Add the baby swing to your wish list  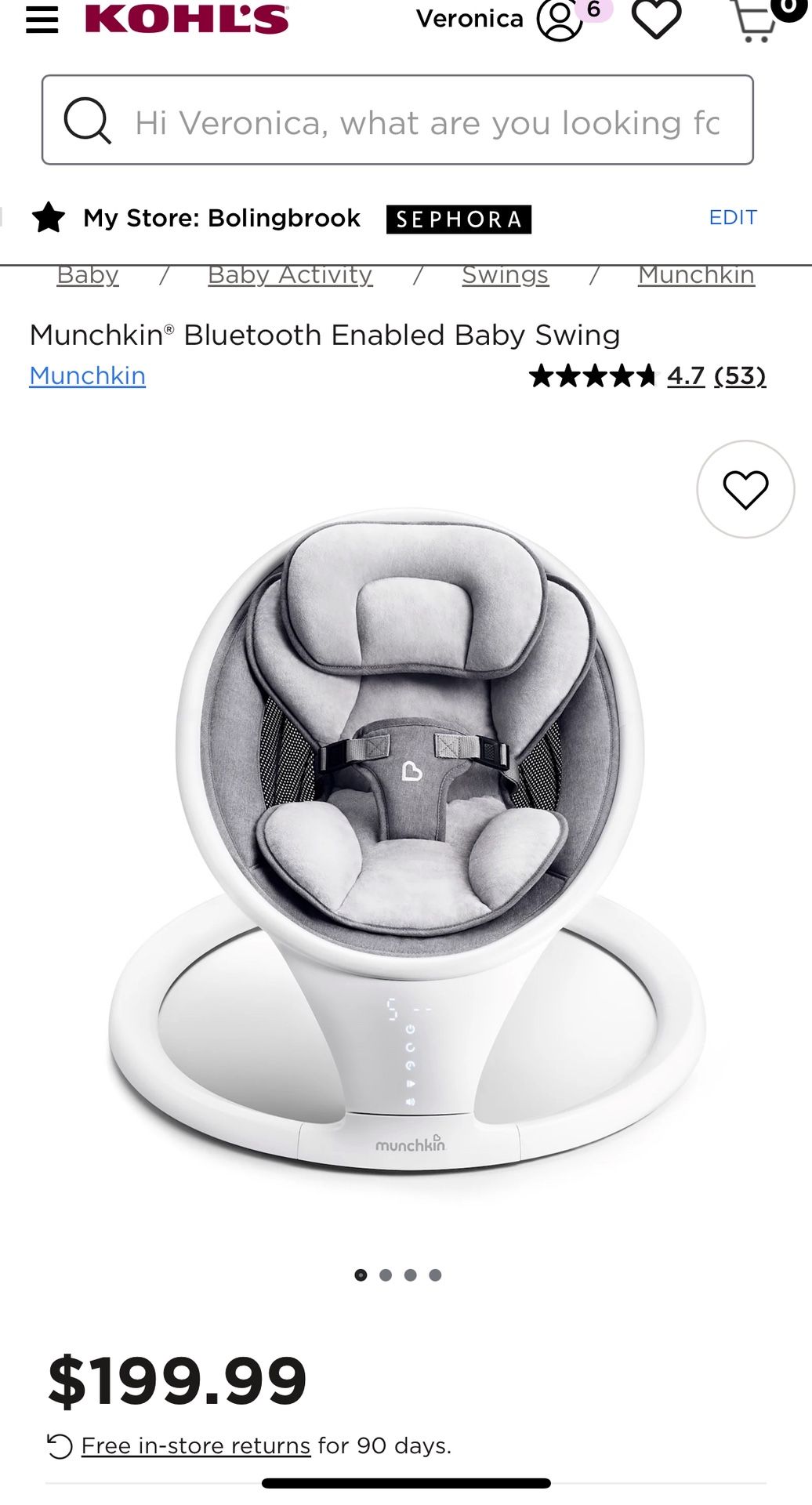click(745, 488)
